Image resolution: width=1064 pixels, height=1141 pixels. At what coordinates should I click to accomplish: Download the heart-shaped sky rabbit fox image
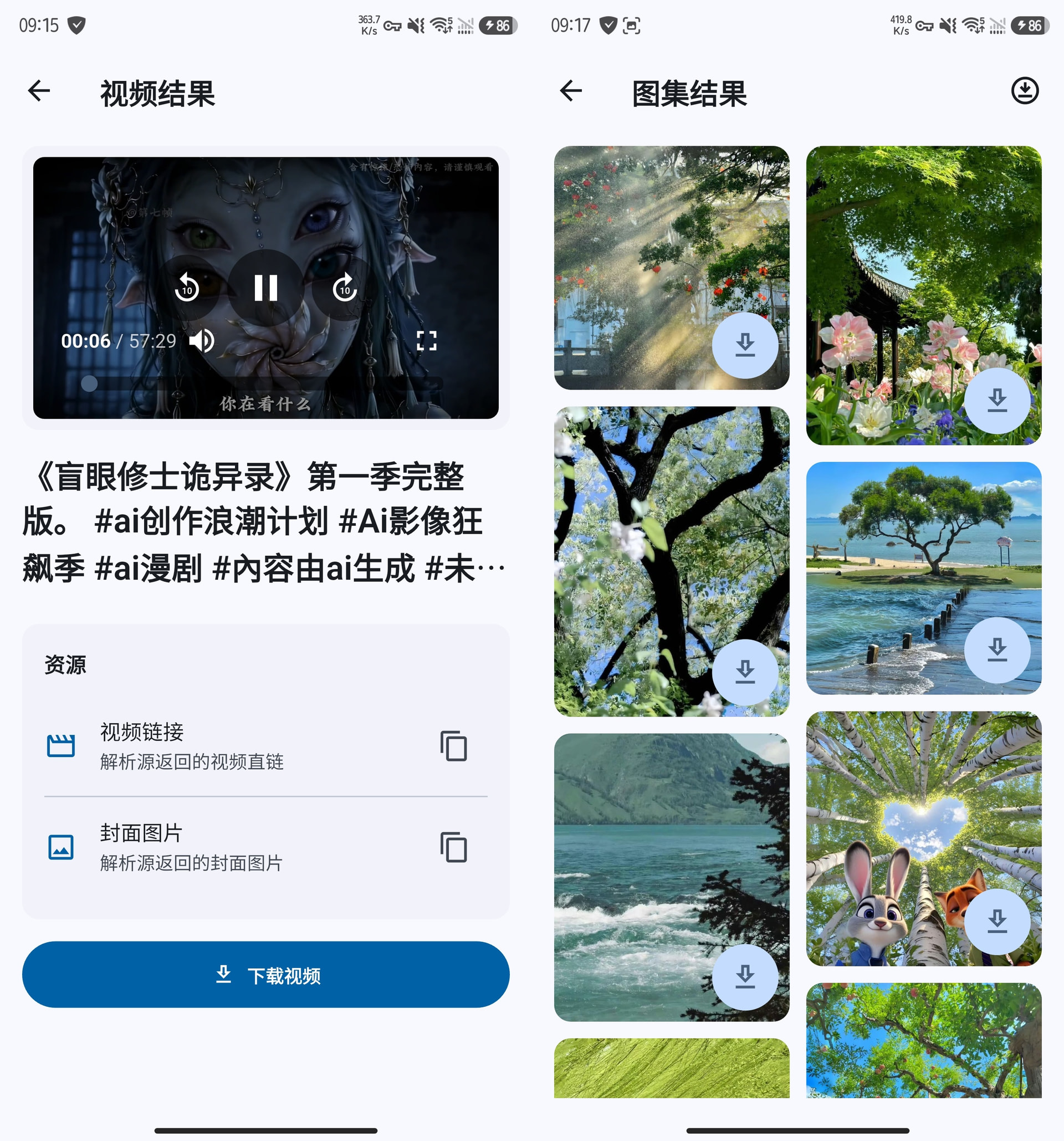[x=997, y=922]
